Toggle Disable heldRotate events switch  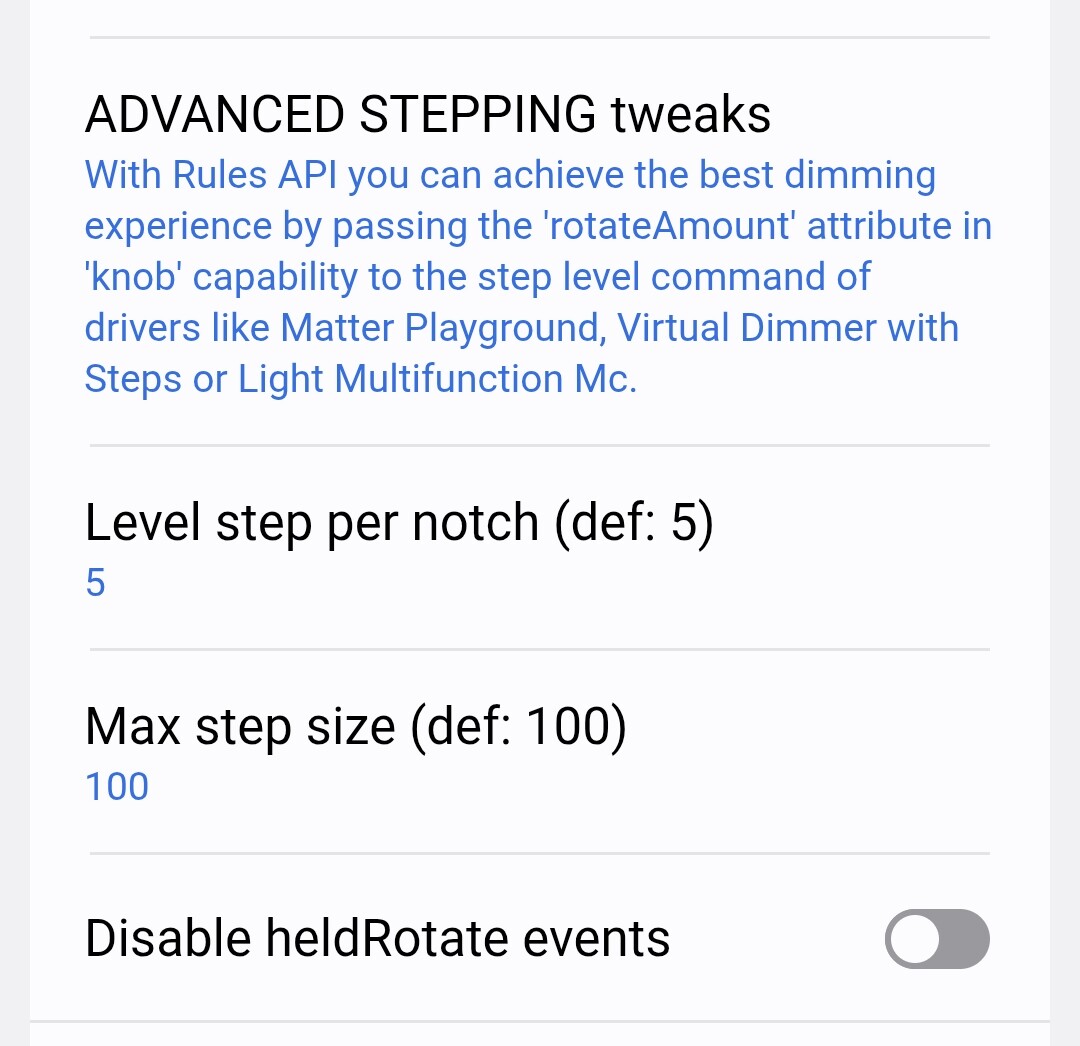[936, 939]
